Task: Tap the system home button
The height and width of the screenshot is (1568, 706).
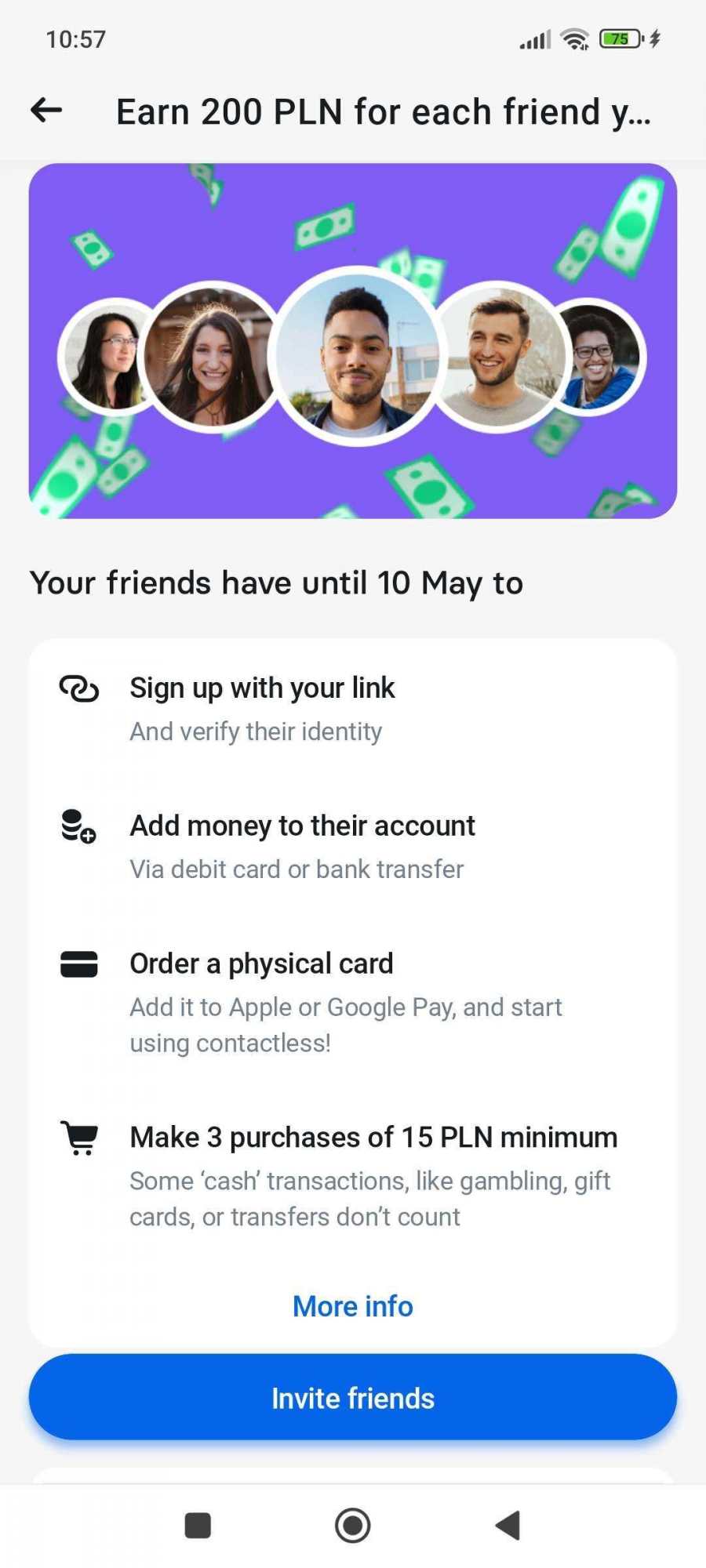Action: pyautogui.click(x=352, y=1526)
